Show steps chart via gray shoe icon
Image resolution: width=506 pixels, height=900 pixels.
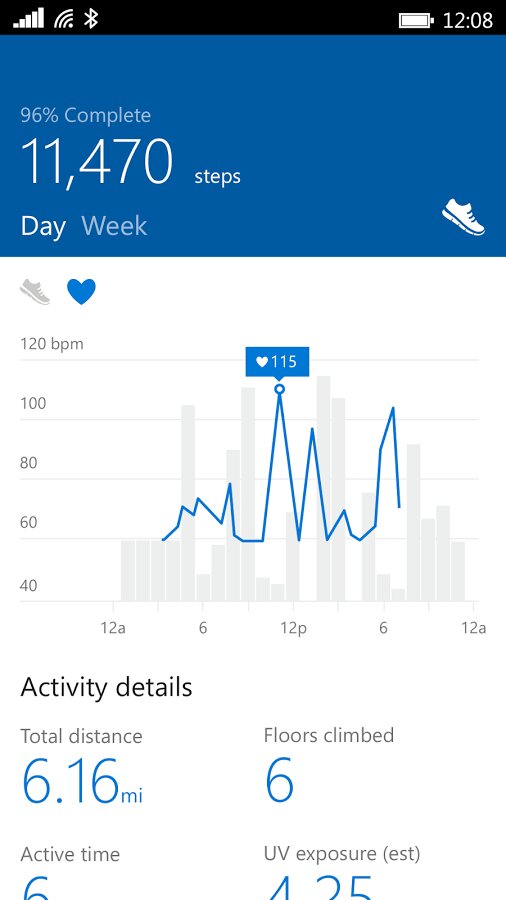tap(35, 292)
